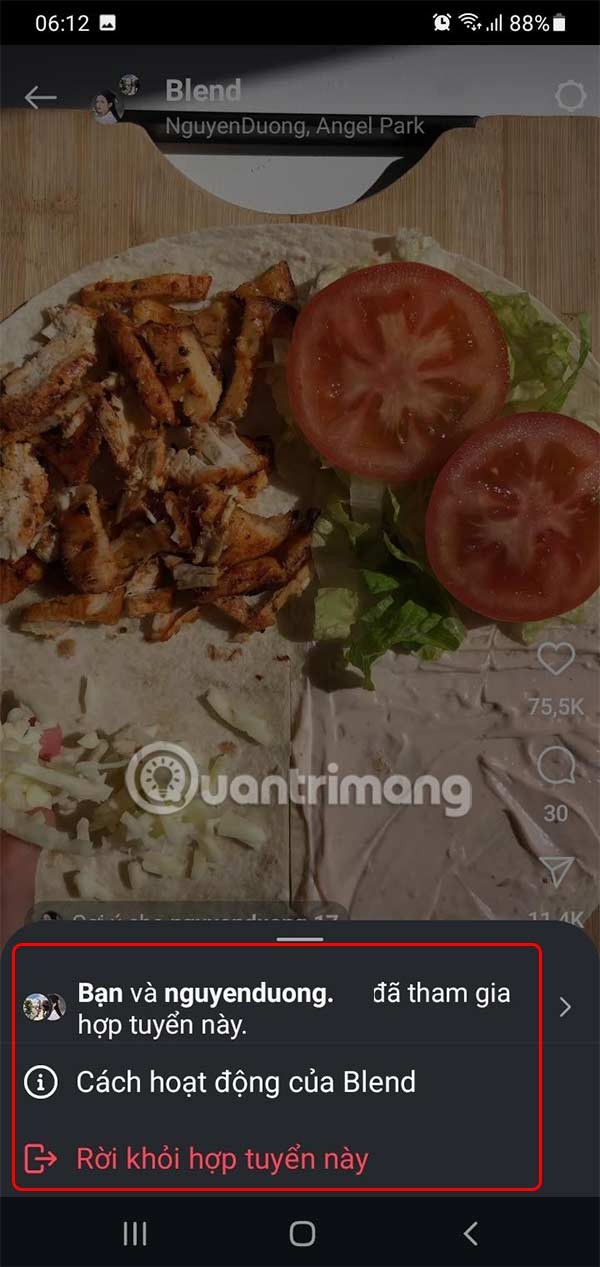This screenshot has width=600, height=1267.
Task: Share this video via send icon
Action: click(x=555, y=871)
